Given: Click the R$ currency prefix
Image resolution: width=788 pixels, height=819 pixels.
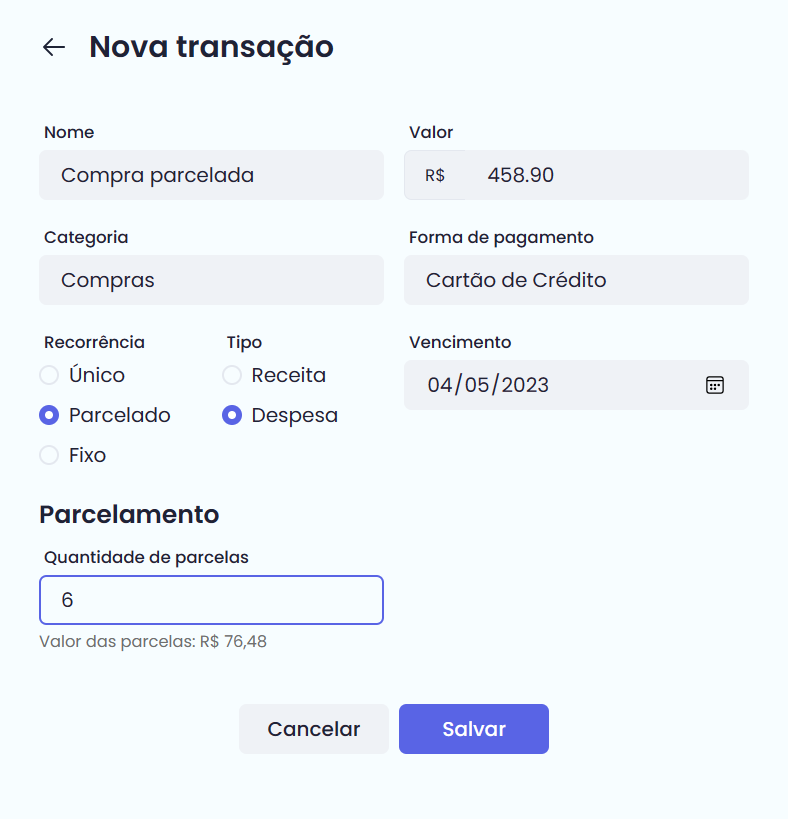Looking at the screenshot, I should pyautogui.click(x=434, y=174).
